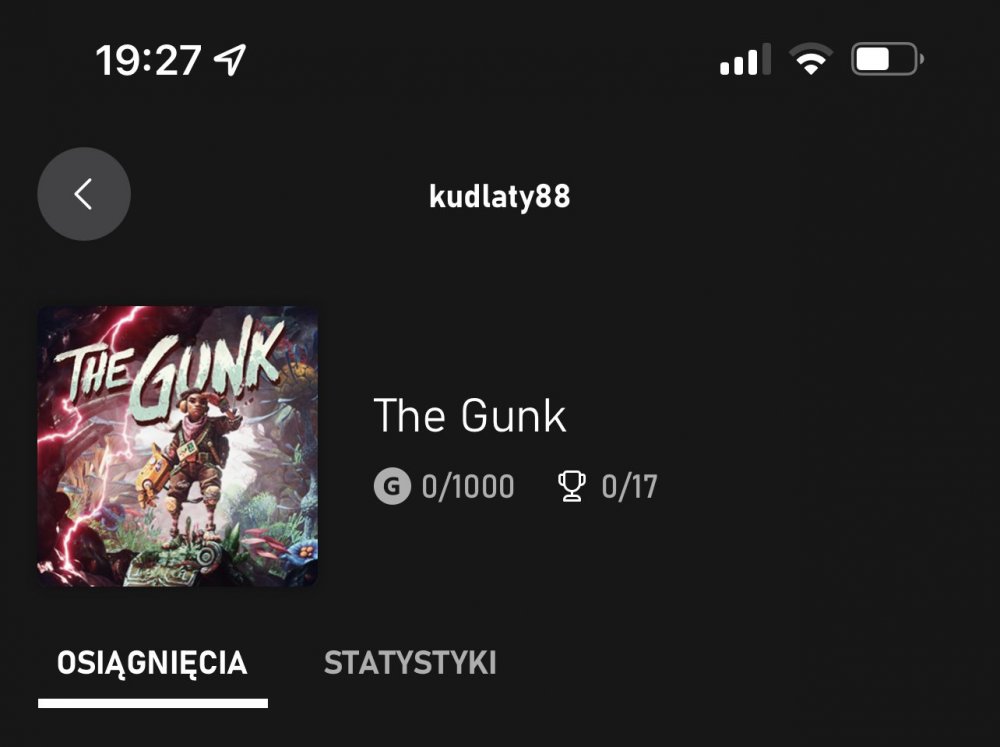Switch to the Statystyki tab
The image size is (1000, 747).
pos(410,663)
